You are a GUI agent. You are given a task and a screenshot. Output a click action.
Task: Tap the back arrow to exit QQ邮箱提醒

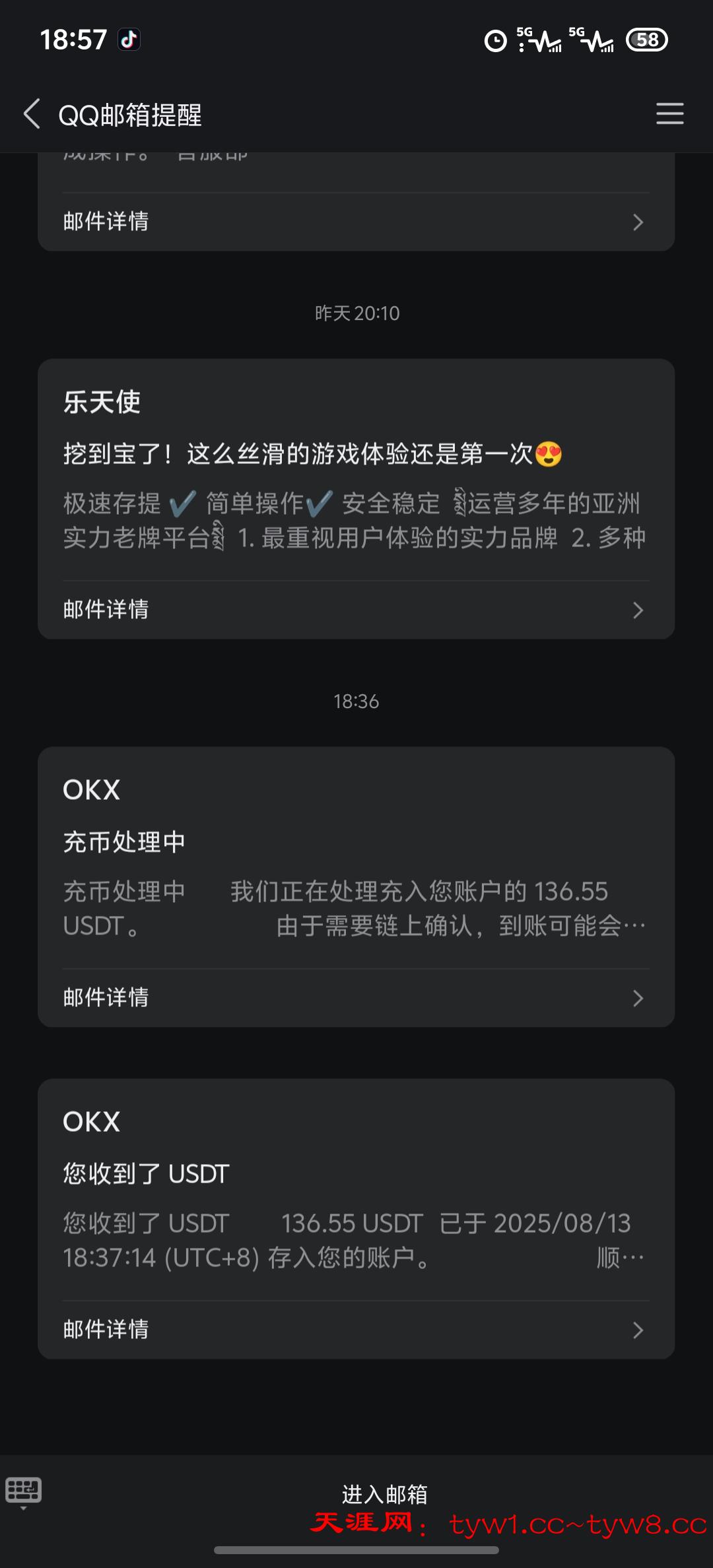click(31, 114)
